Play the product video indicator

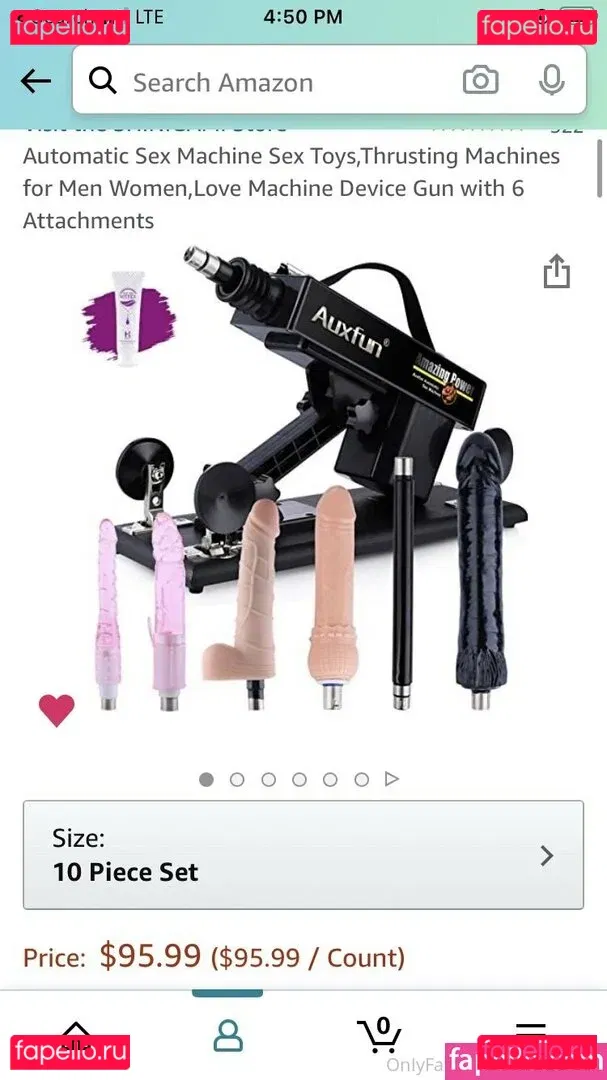pos(392,779)
